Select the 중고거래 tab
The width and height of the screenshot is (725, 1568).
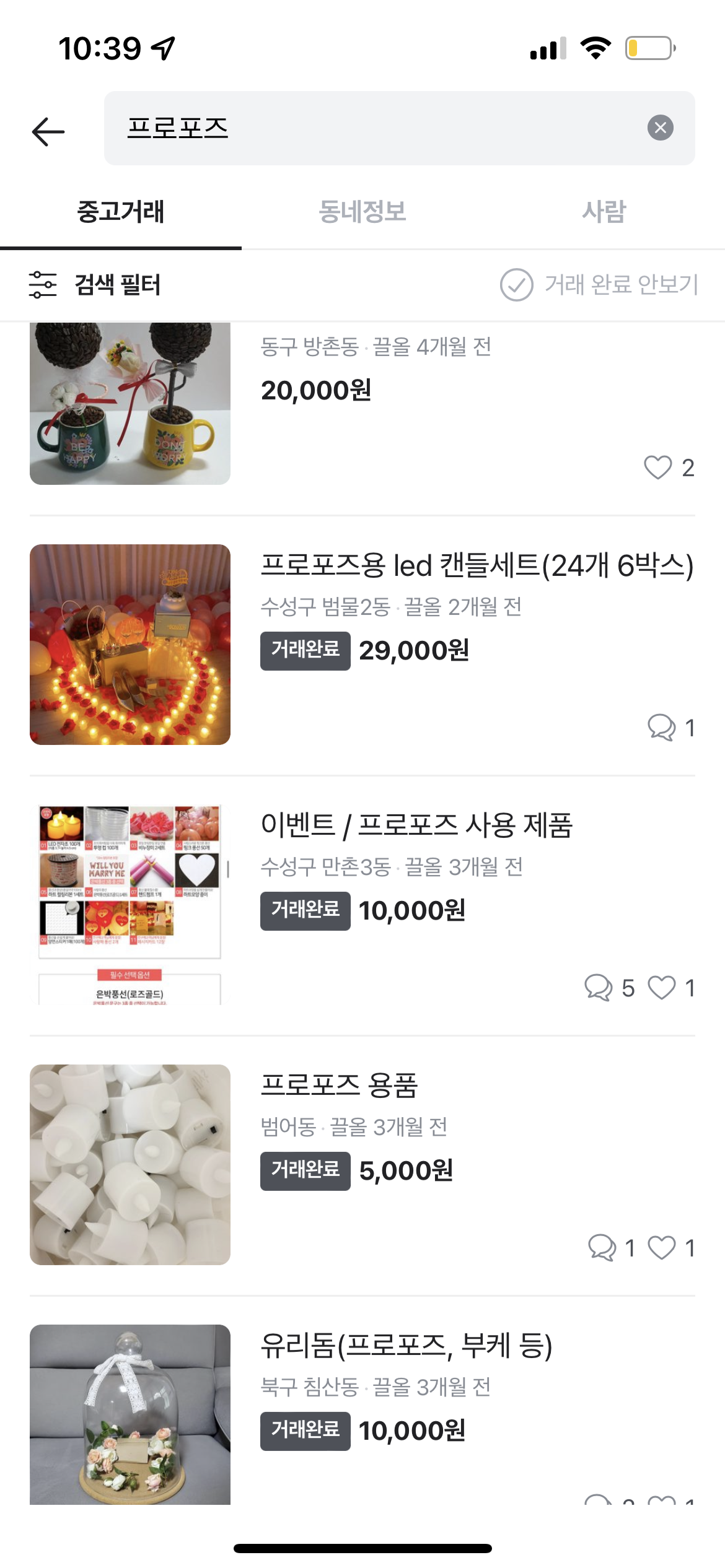click(120, 212)
